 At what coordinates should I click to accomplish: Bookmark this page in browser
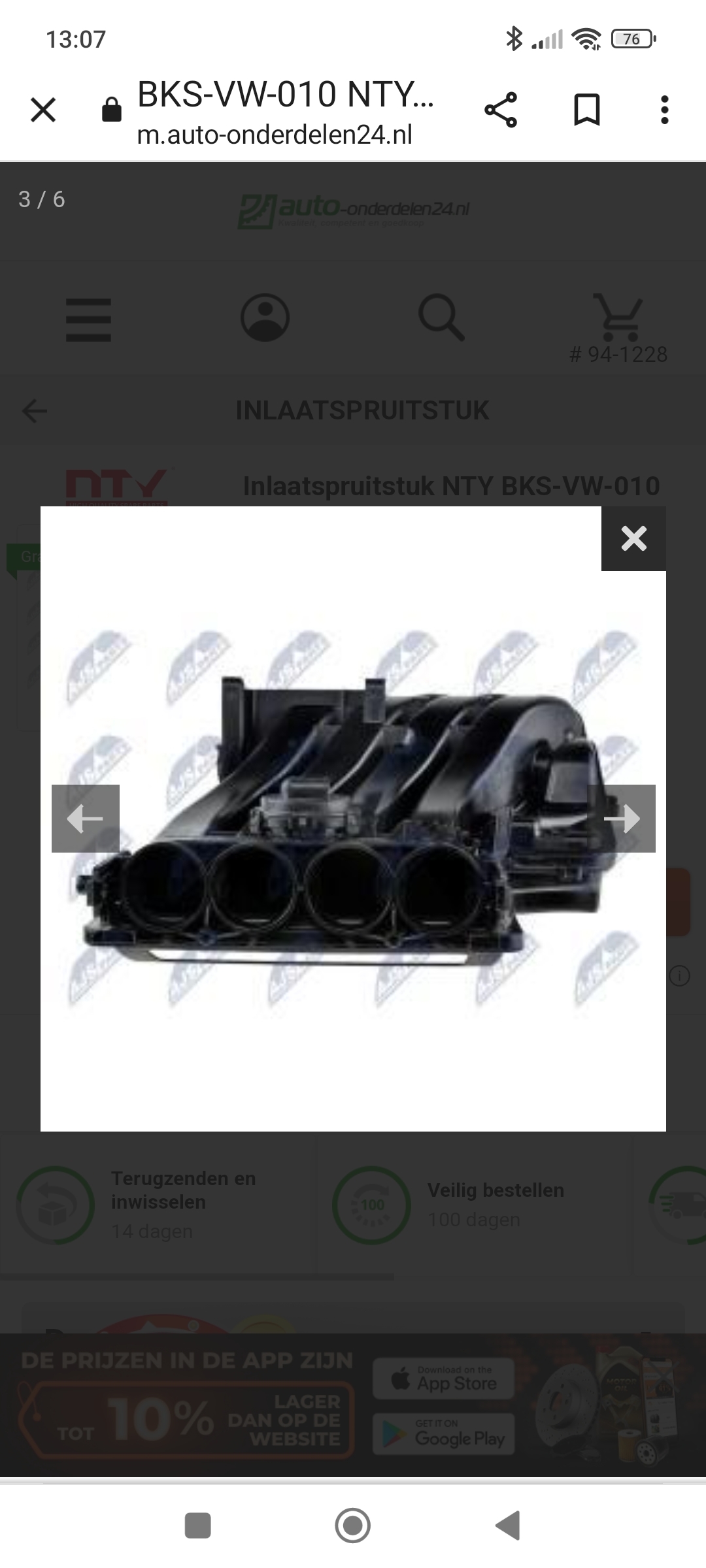pos(586,110)
